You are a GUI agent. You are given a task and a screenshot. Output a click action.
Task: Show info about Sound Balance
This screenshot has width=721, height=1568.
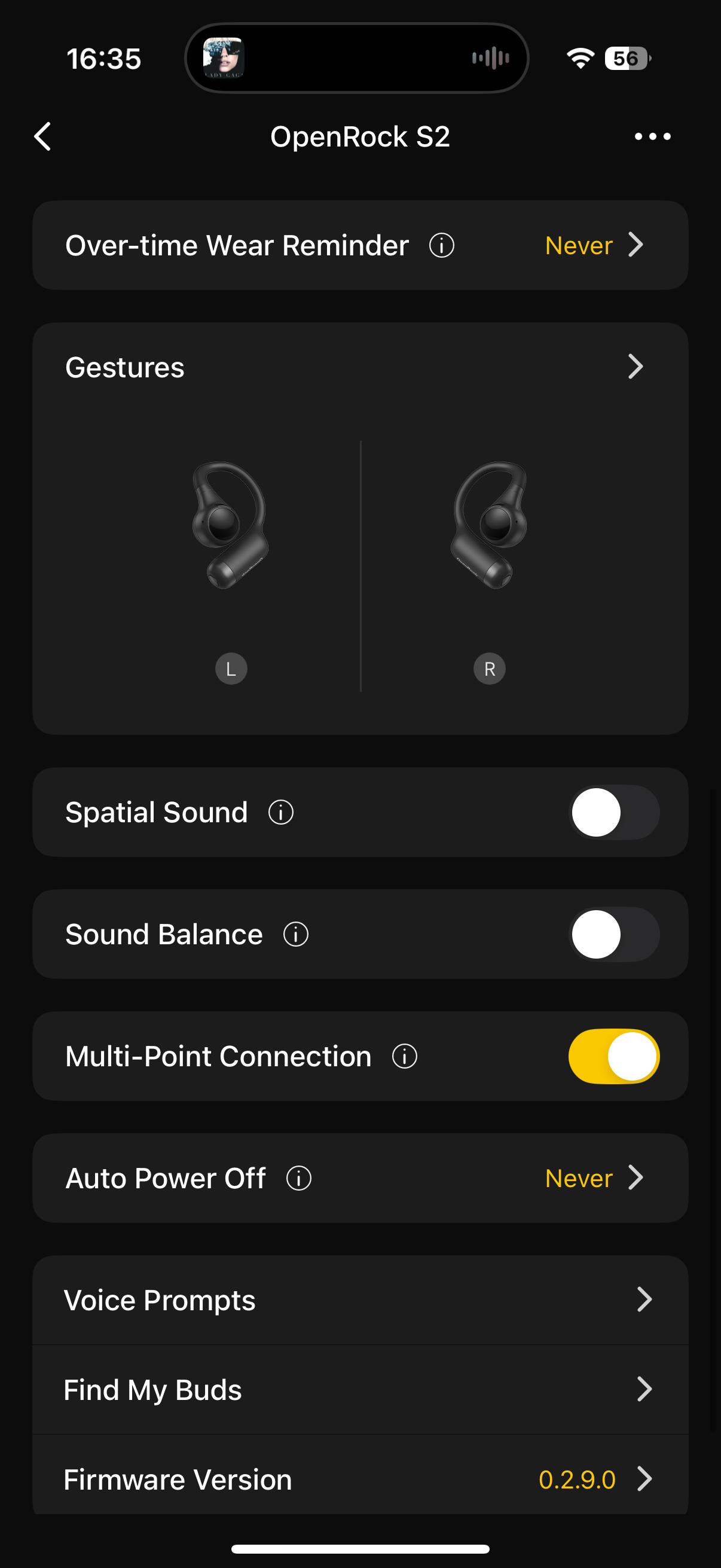pyautogui.click(x=296, y=934)
